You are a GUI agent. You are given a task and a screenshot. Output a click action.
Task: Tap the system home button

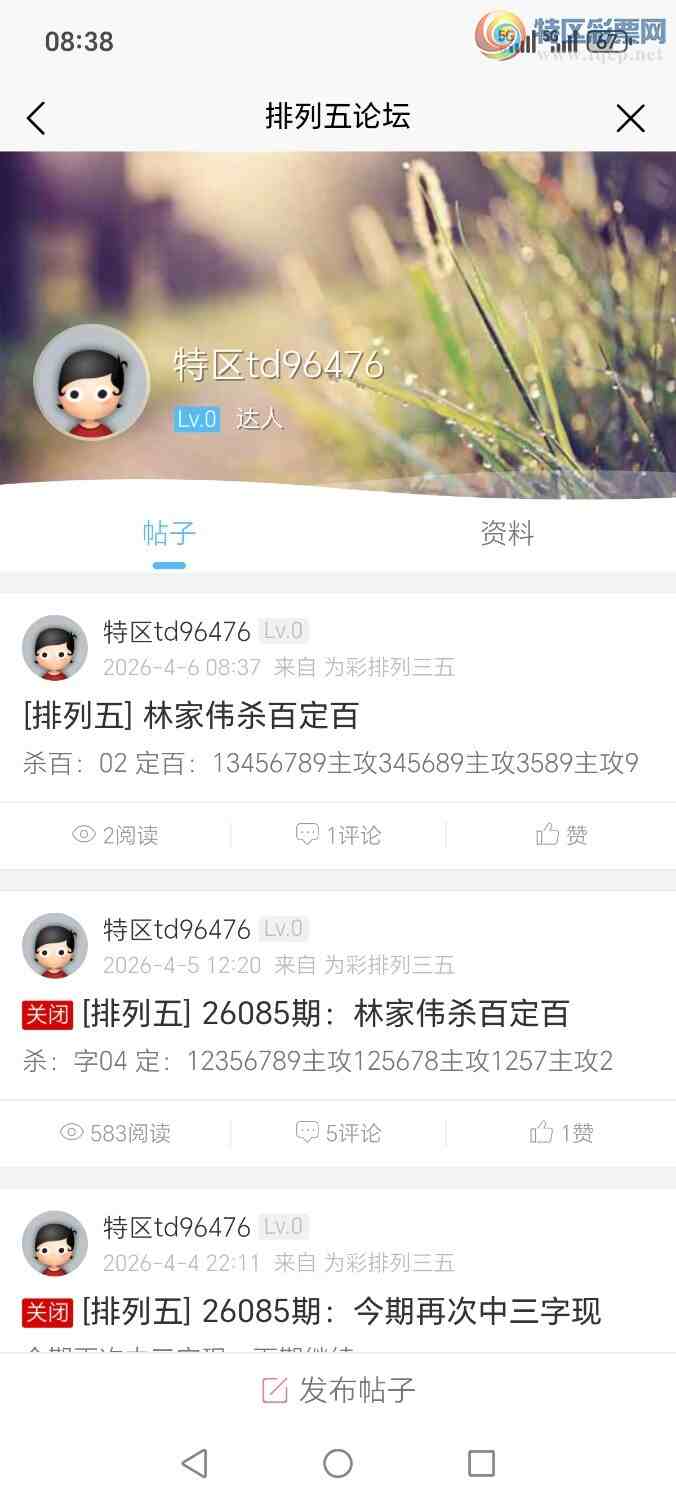click(x=338, y=1464)
